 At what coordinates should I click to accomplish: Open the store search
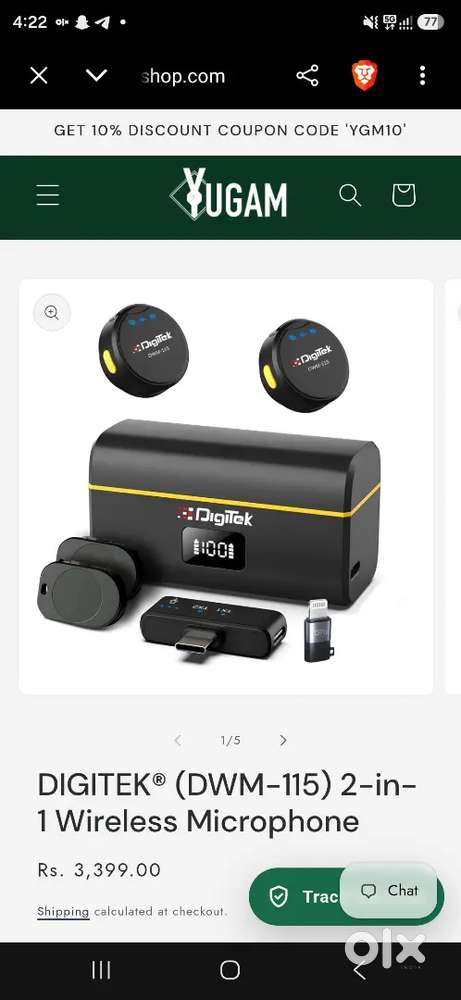coord(350,195)
